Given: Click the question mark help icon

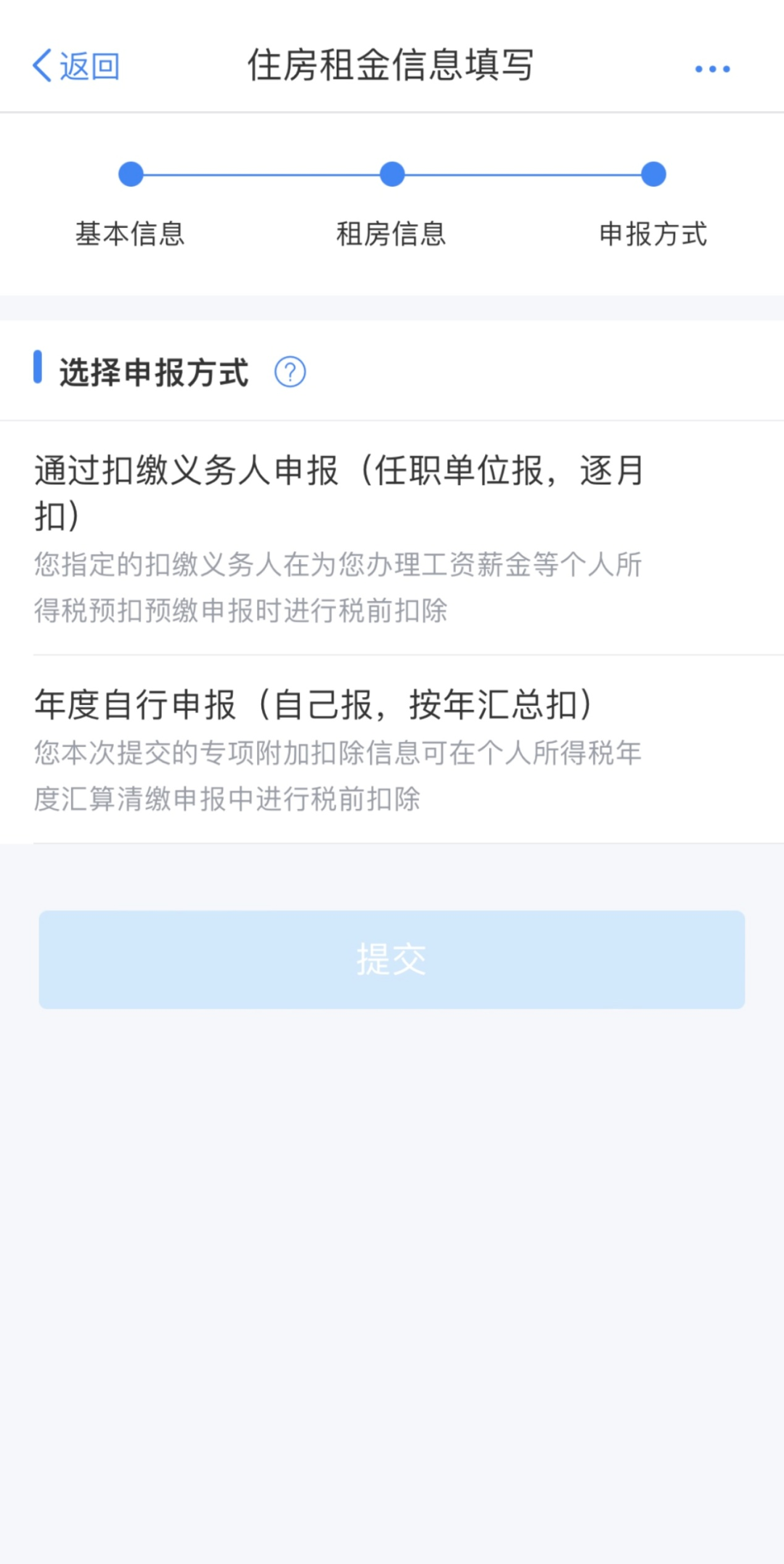Looking at the screenshot, I should [x=289, y=371].
